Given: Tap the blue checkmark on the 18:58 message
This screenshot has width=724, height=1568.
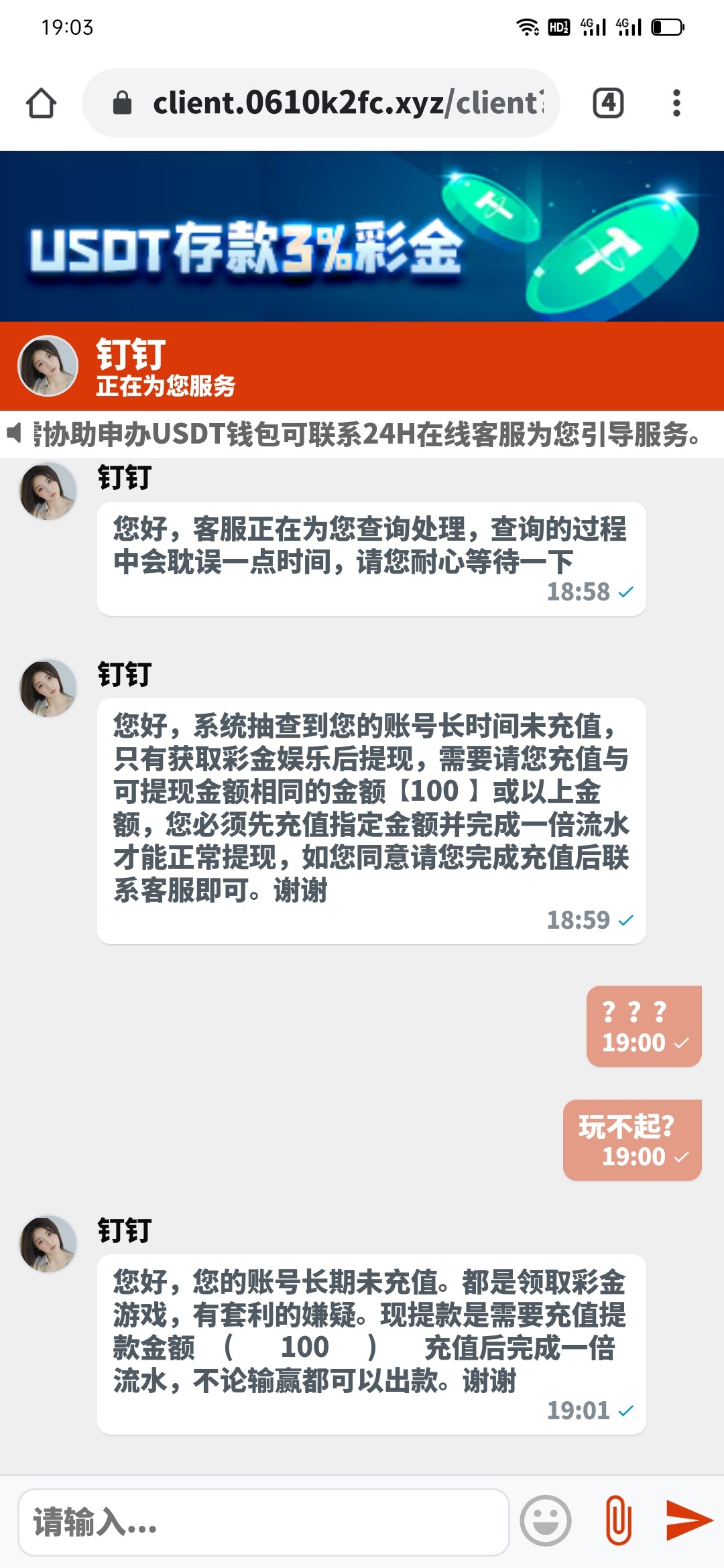Looking at the screenshot, I should (626, 592).
